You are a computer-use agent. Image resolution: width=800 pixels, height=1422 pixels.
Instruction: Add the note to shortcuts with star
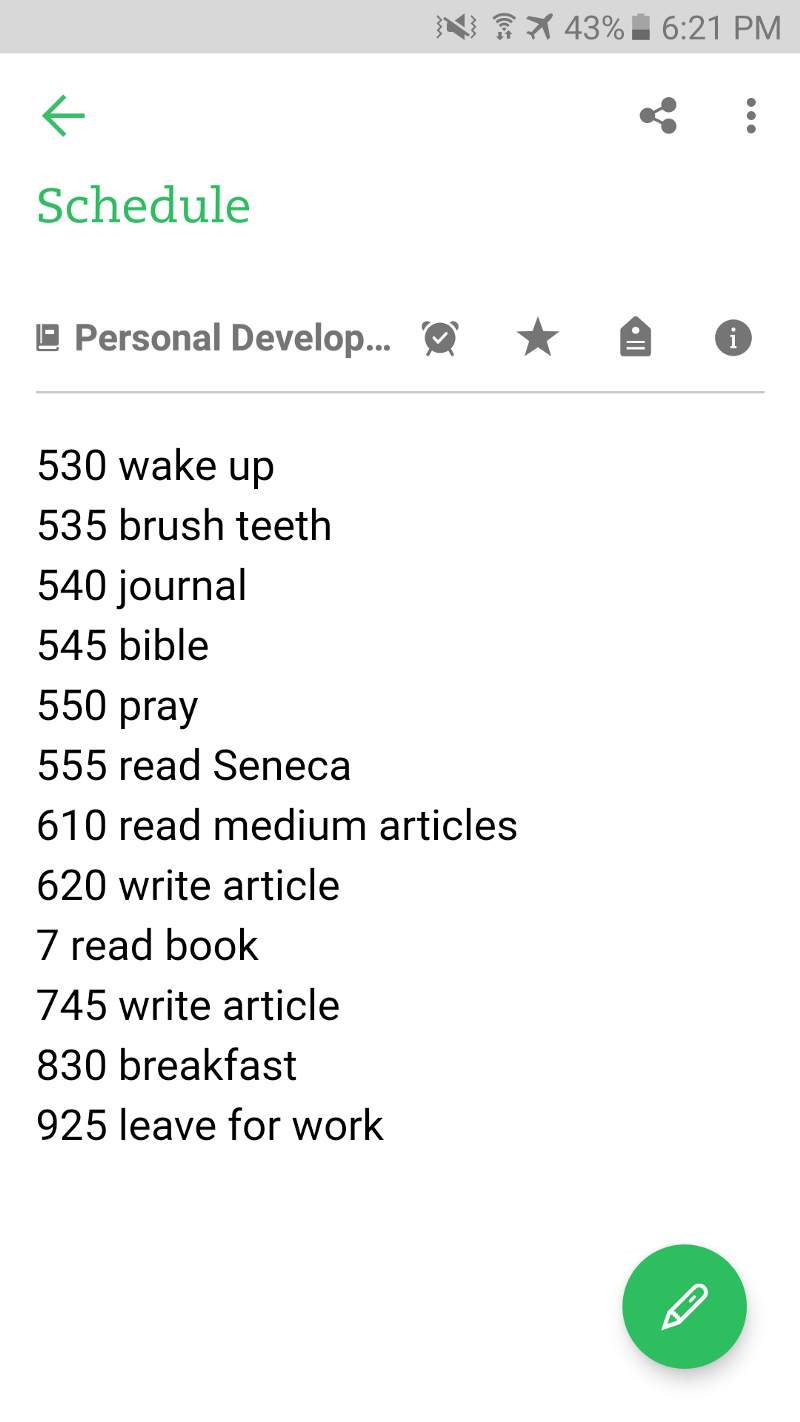coord(538,338)
